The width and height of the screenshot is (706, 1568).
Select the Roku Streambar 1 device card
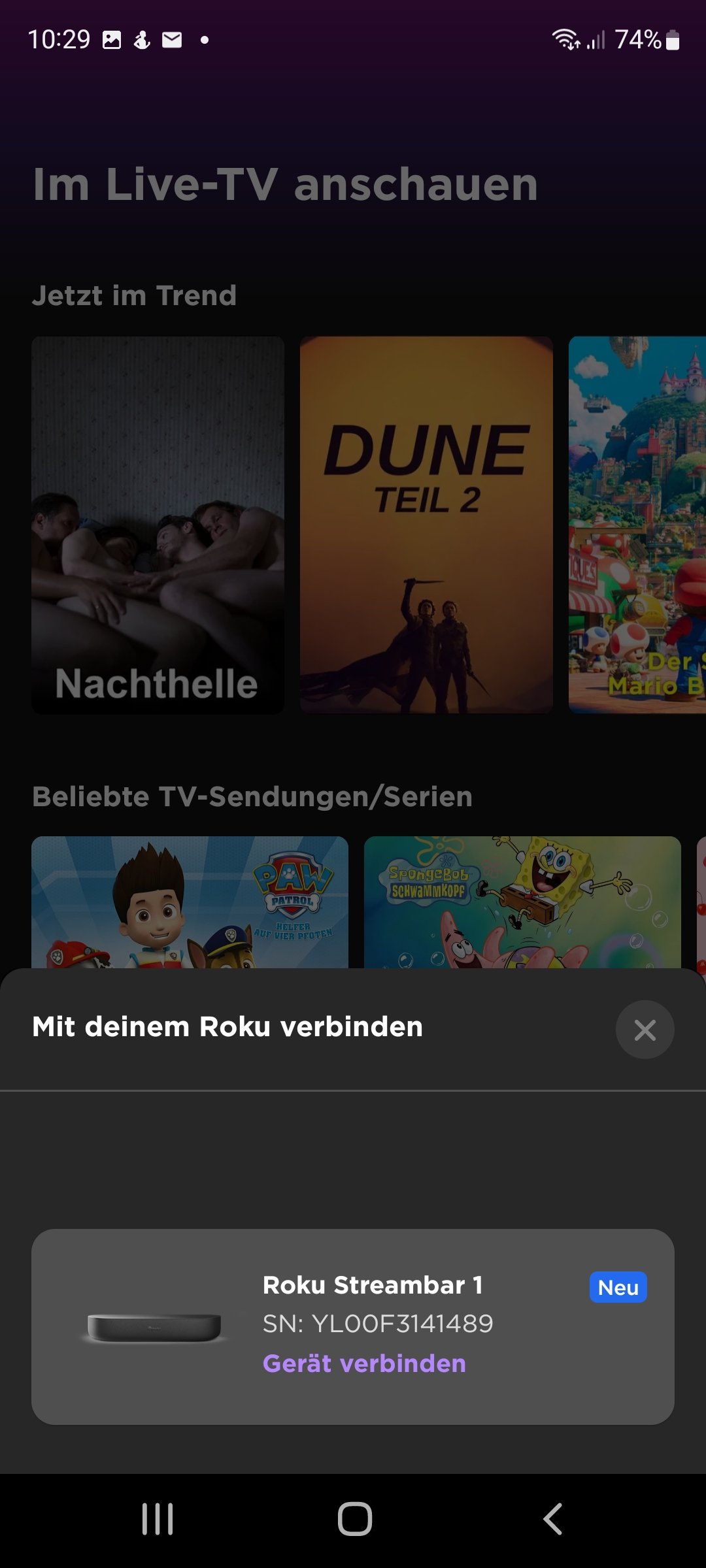[x=353, y=1326]
